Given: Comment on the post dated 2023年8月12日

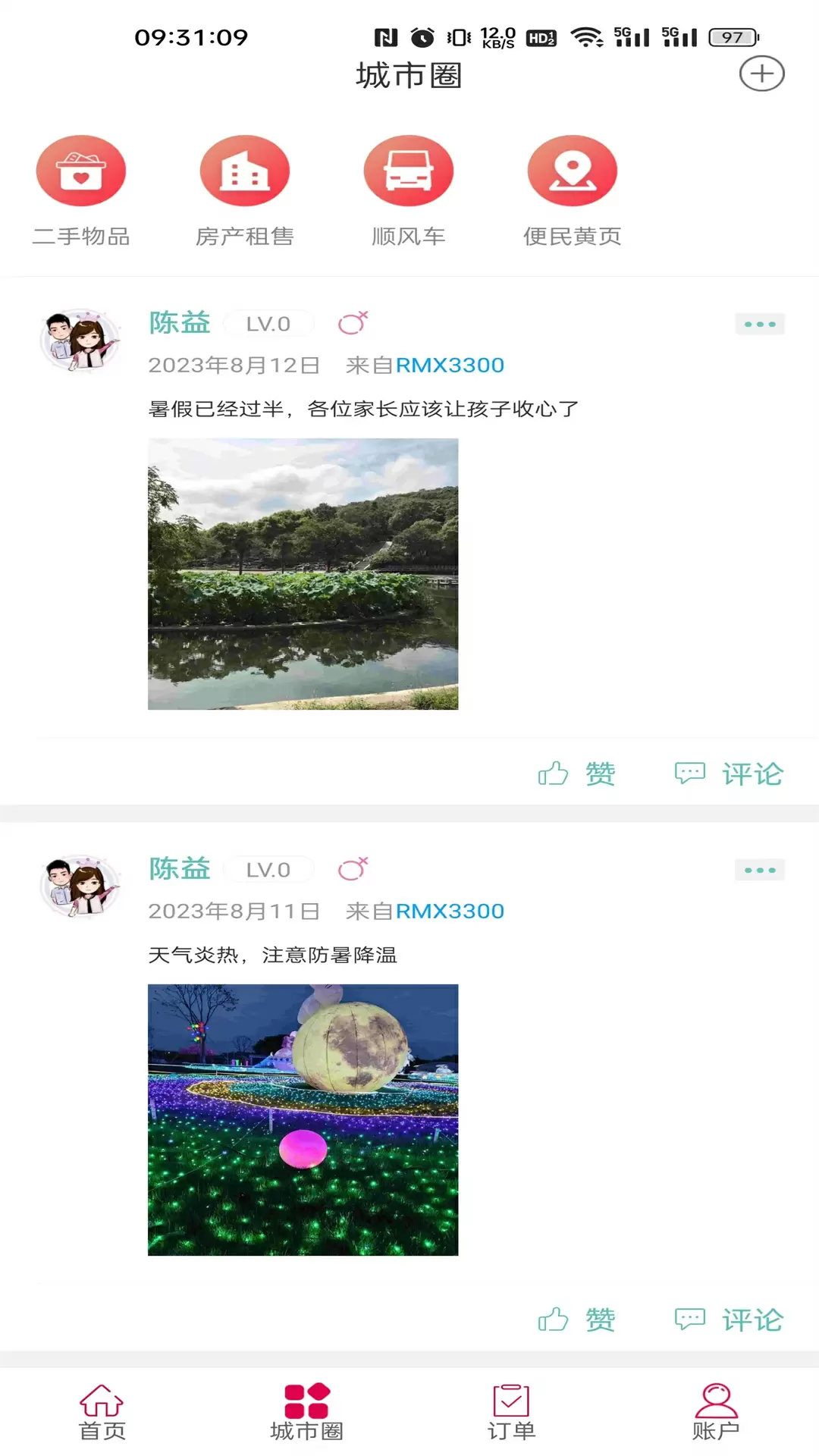Looking at the screenshot, I should click(x=728, y=773).
